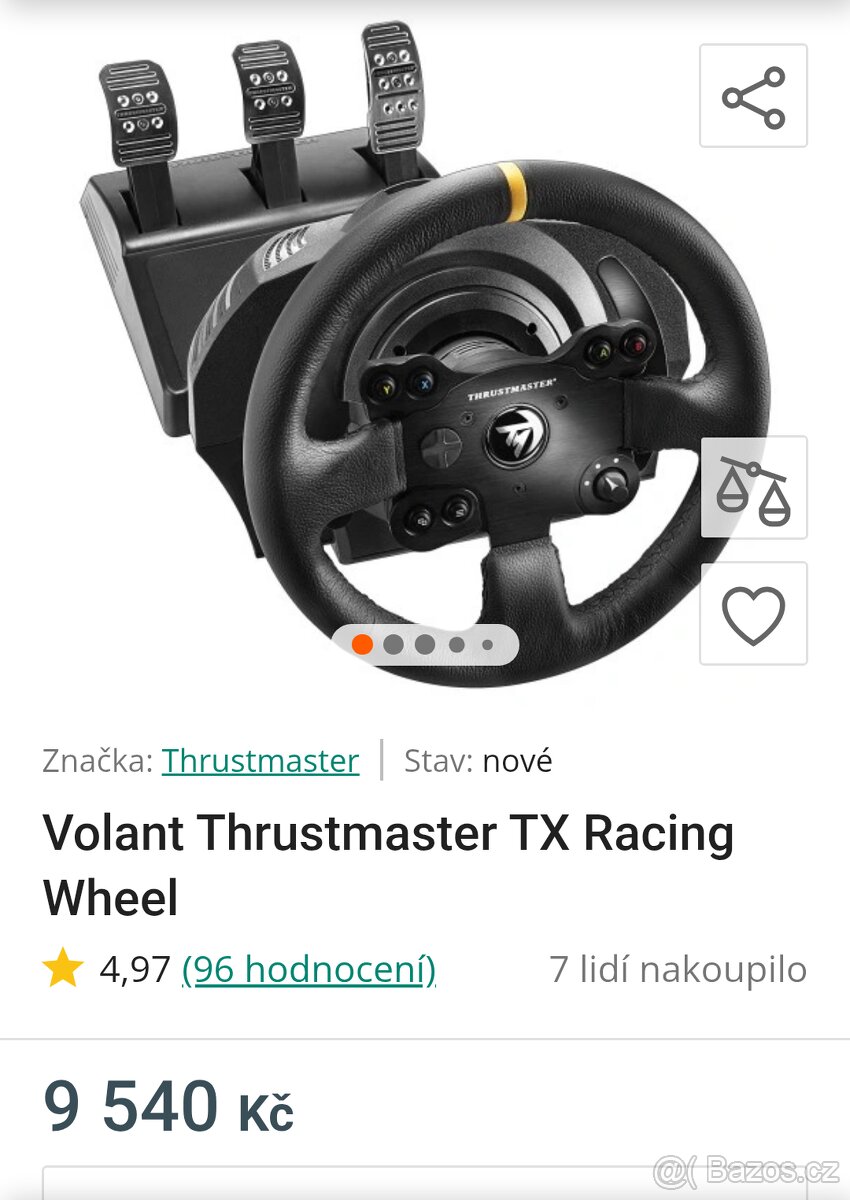The image size is (850, 1200).
Task: Click the 7 lidí nakoupilo text
Action: [676, 968]
